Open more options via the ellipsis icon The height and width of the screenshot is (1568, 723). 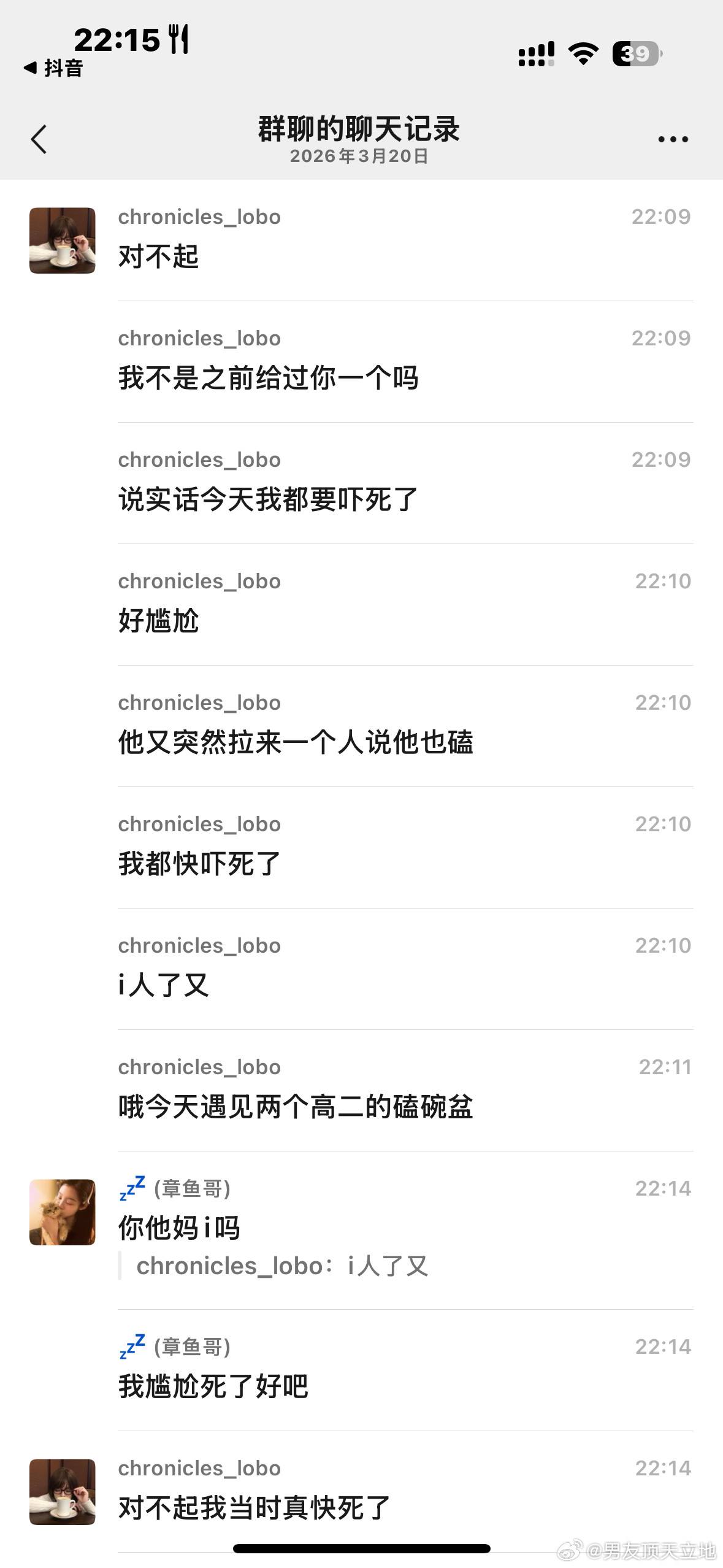672,139
